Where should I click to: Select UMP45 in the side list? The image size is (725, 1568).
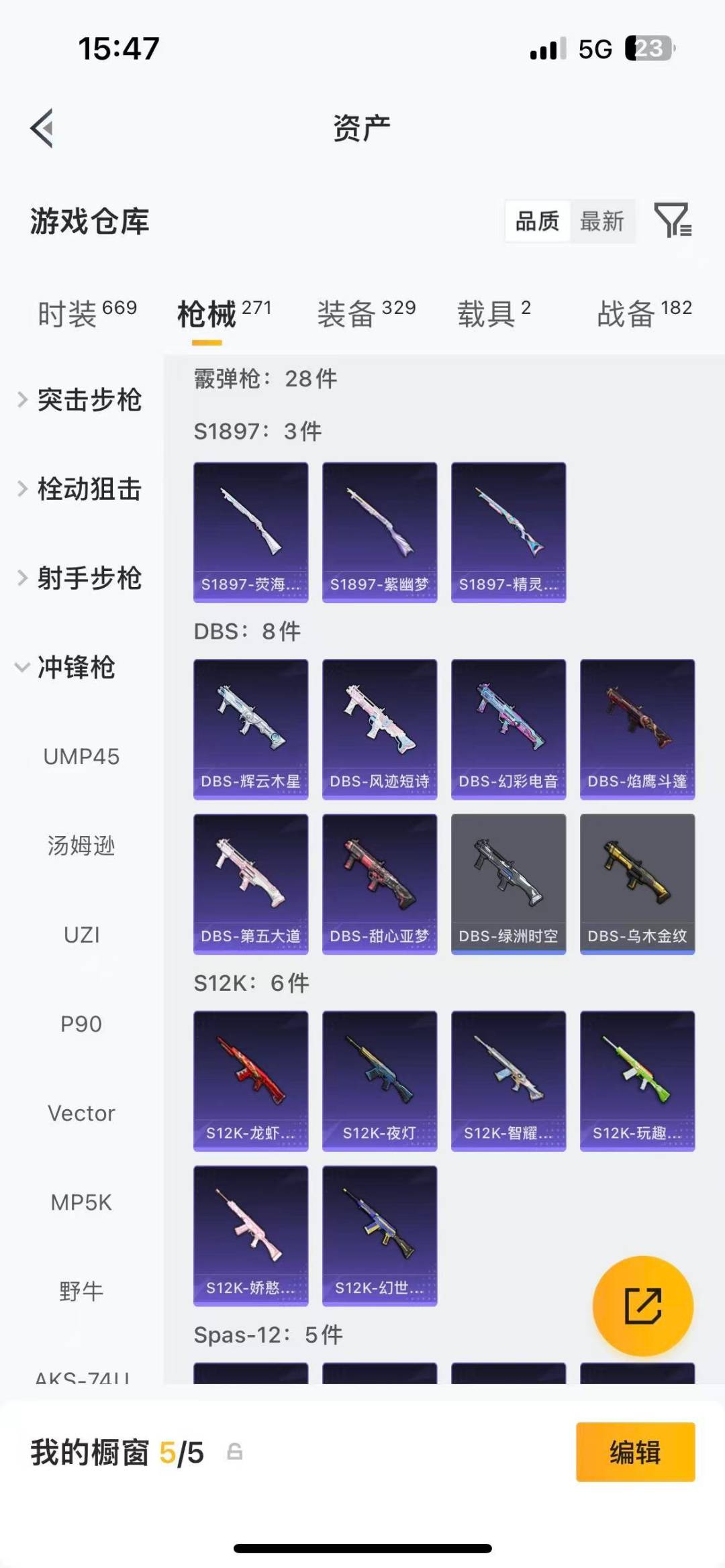point(81,757)
